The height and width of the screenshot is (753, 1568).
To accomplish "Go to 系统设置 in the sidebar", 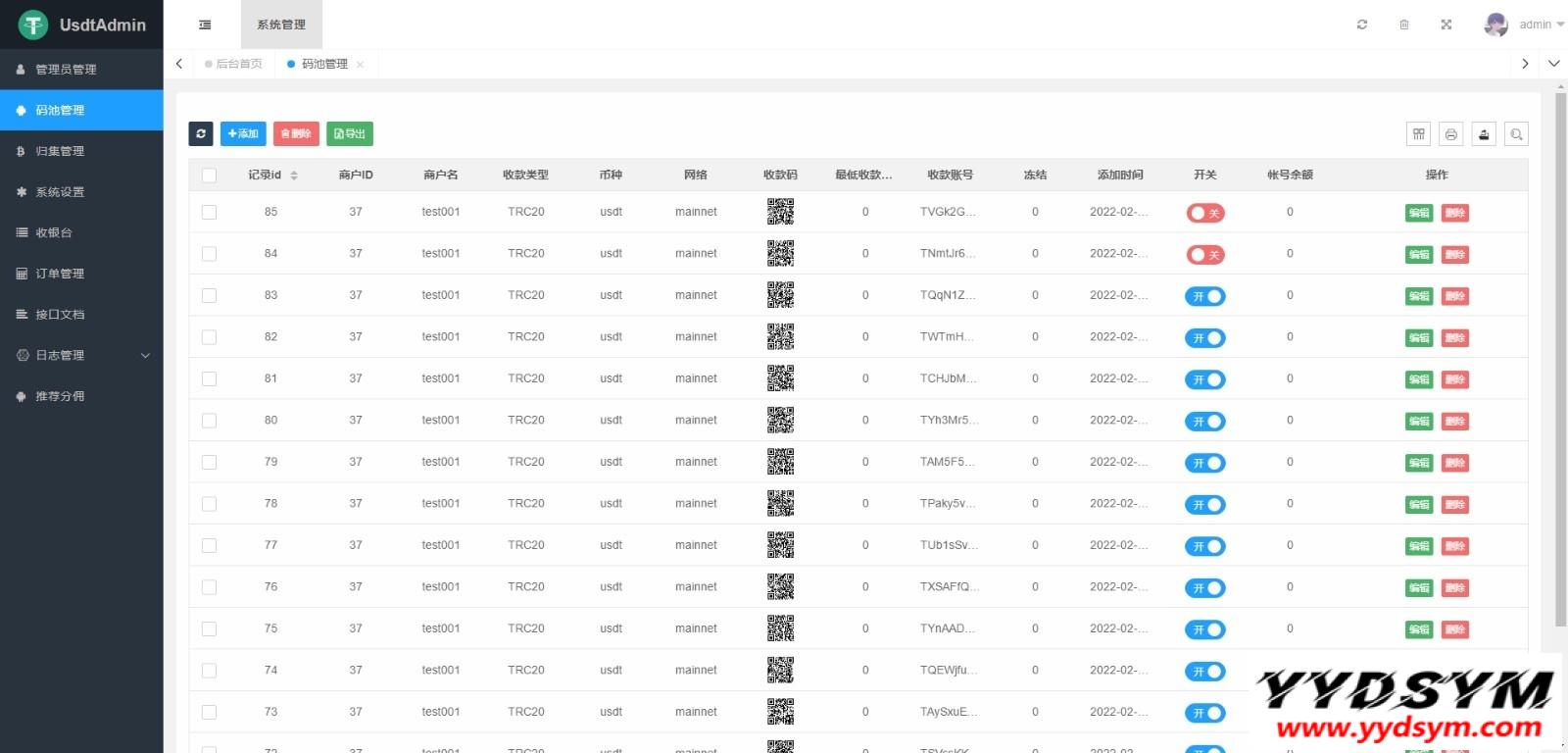I will point(60,192).
